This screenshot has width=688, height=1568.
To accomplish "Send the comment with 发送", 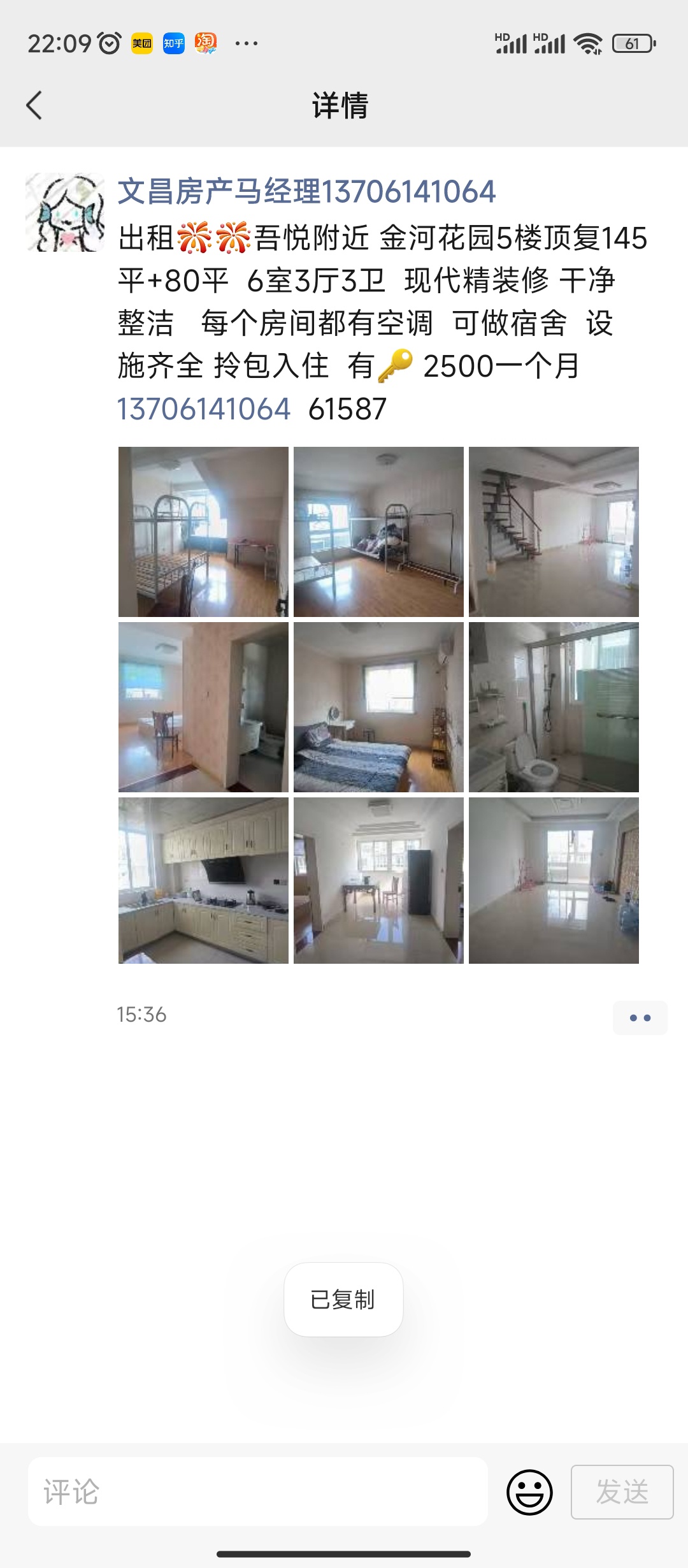I will click(622, 1492).
